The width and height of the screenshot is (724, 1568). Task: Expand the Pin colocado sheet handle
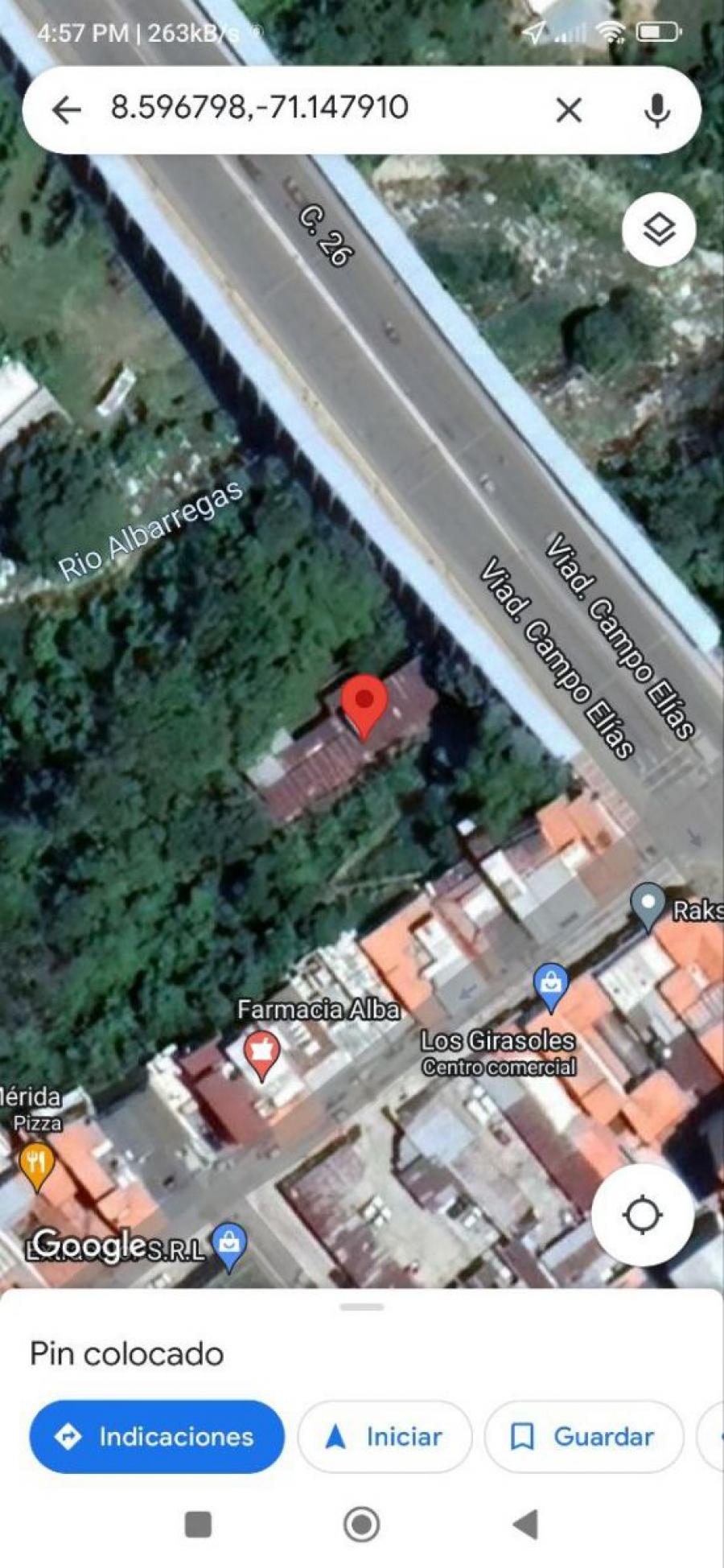pyautogui.click(x=362, y=1307)
